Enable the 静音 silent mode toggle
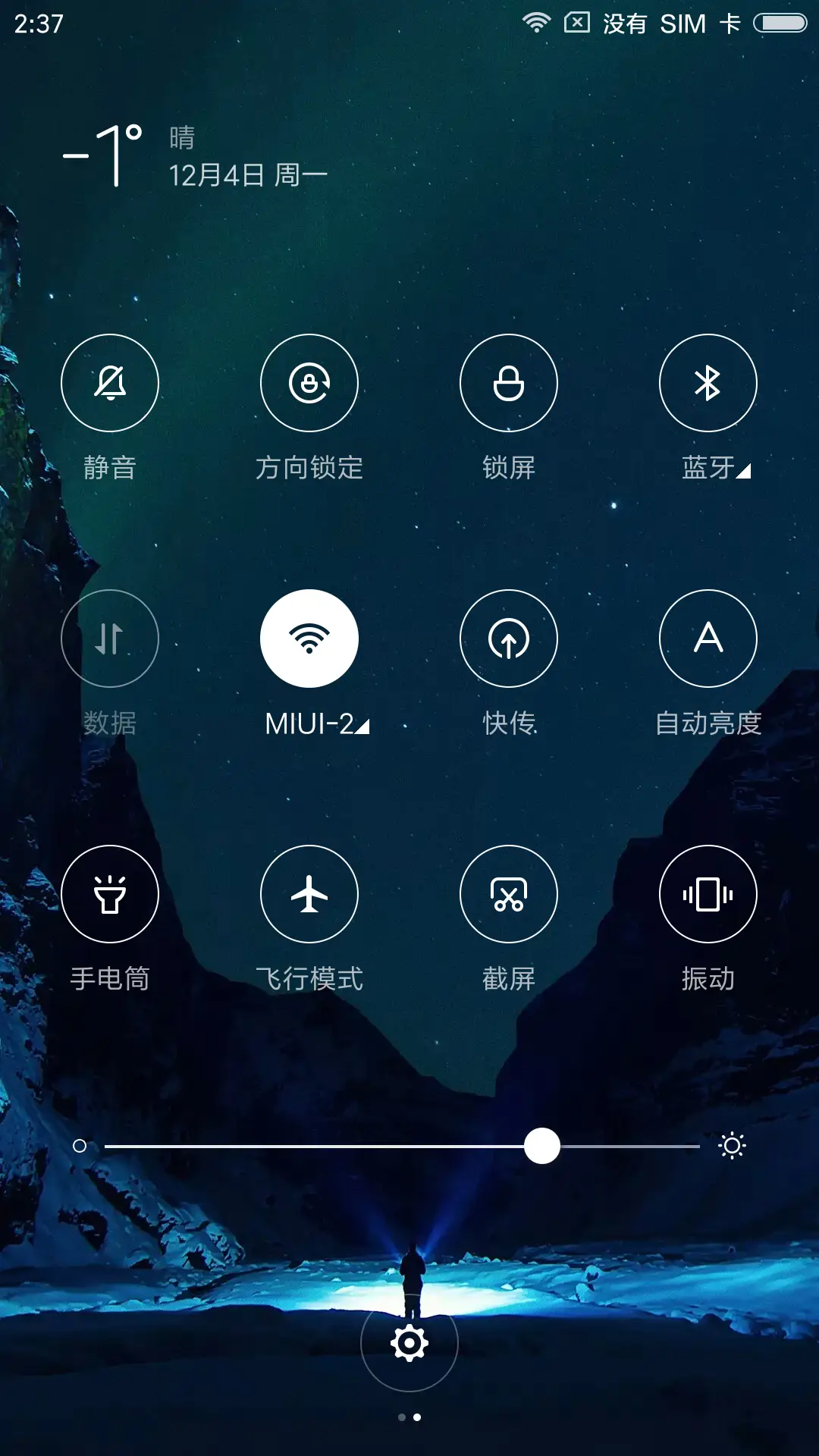 pyautogui.click(x=110, y=384)
